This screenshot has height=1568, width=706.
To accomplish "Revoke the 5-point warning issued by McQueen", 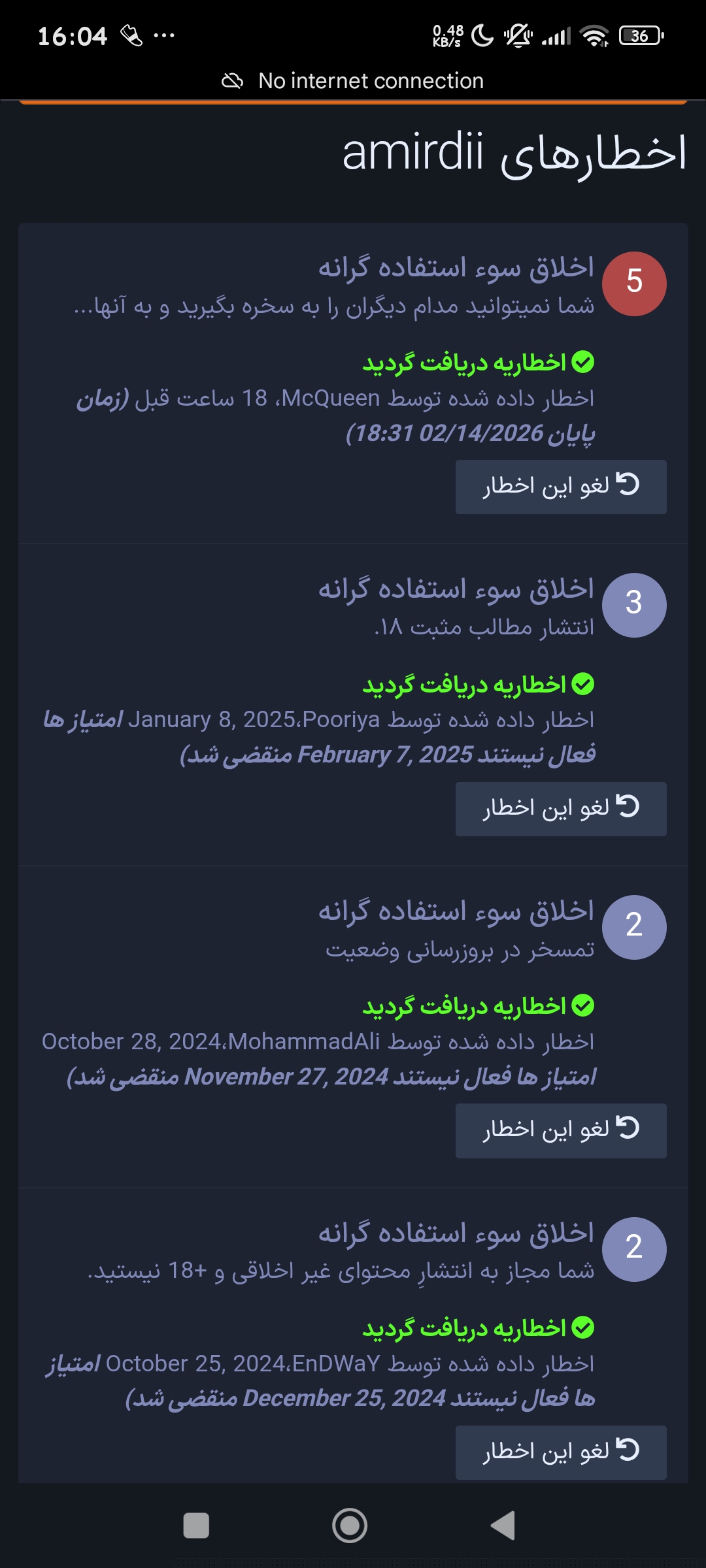I will 561,487.
